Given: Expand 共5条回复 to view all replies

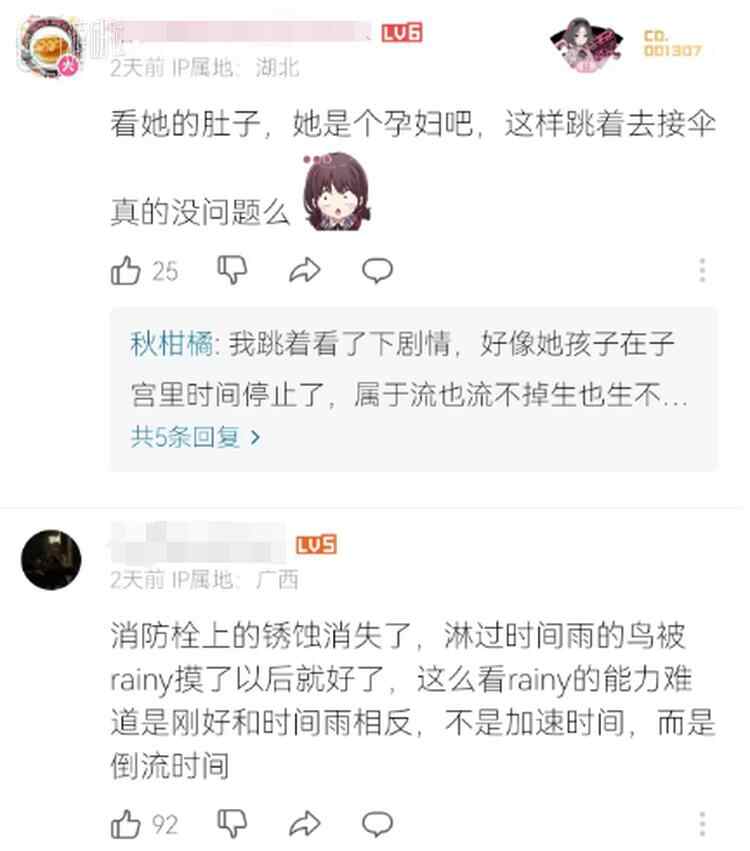Looking at the screenshot, I should point(195,437).
